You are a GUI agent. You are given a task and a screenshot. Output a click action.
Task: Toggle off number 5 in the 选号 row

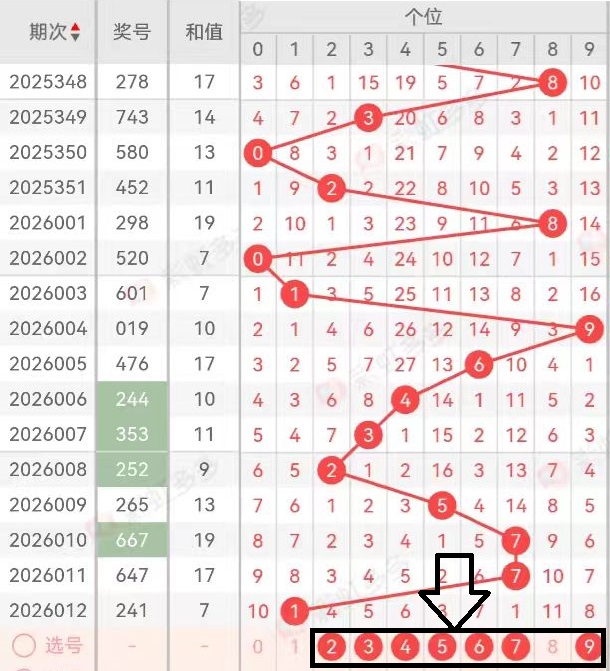pyautogui.click(x=442, y=647)
